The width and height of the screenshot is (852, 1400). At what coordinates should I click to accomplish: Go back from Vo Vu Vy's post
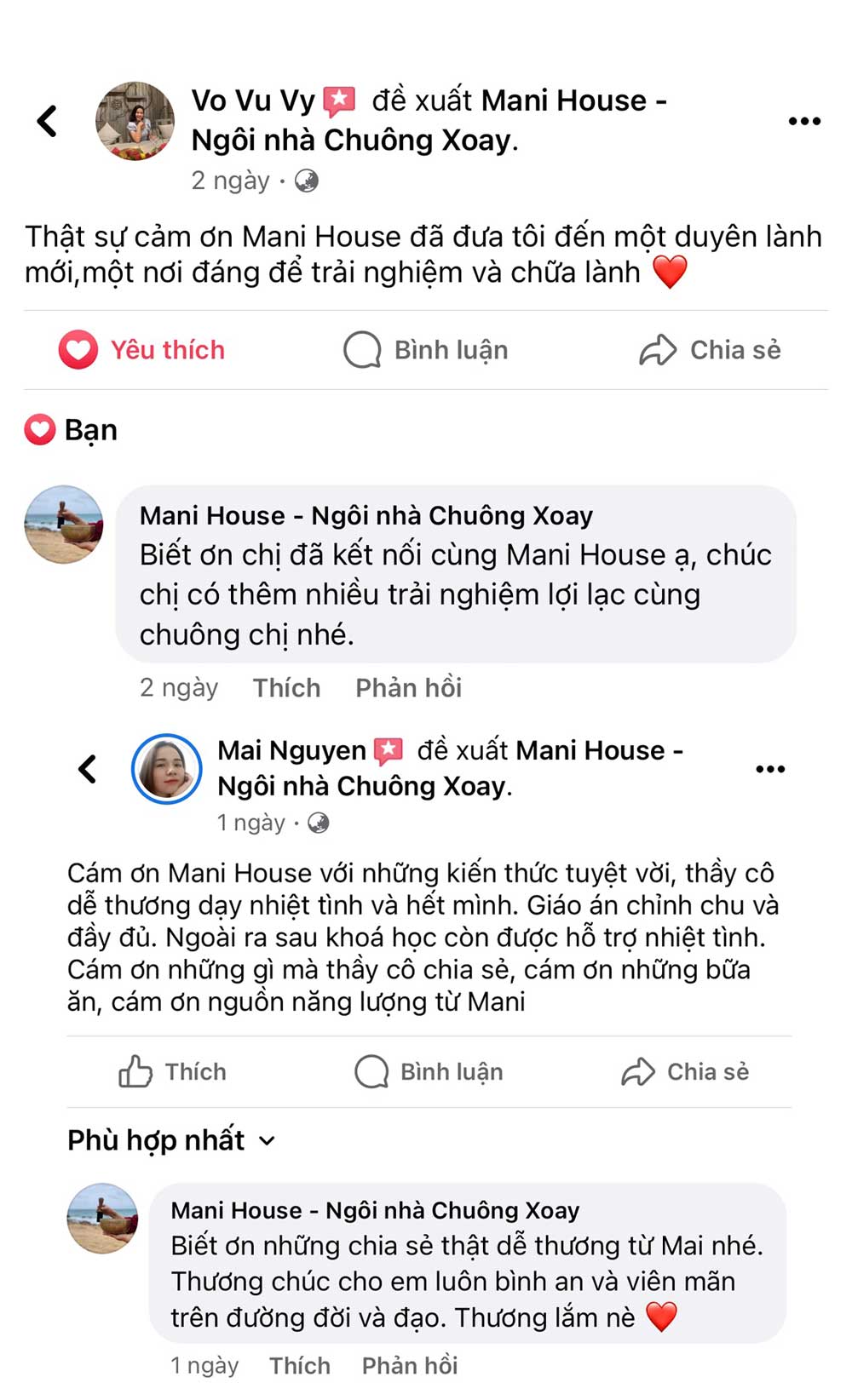click(48, 121)
